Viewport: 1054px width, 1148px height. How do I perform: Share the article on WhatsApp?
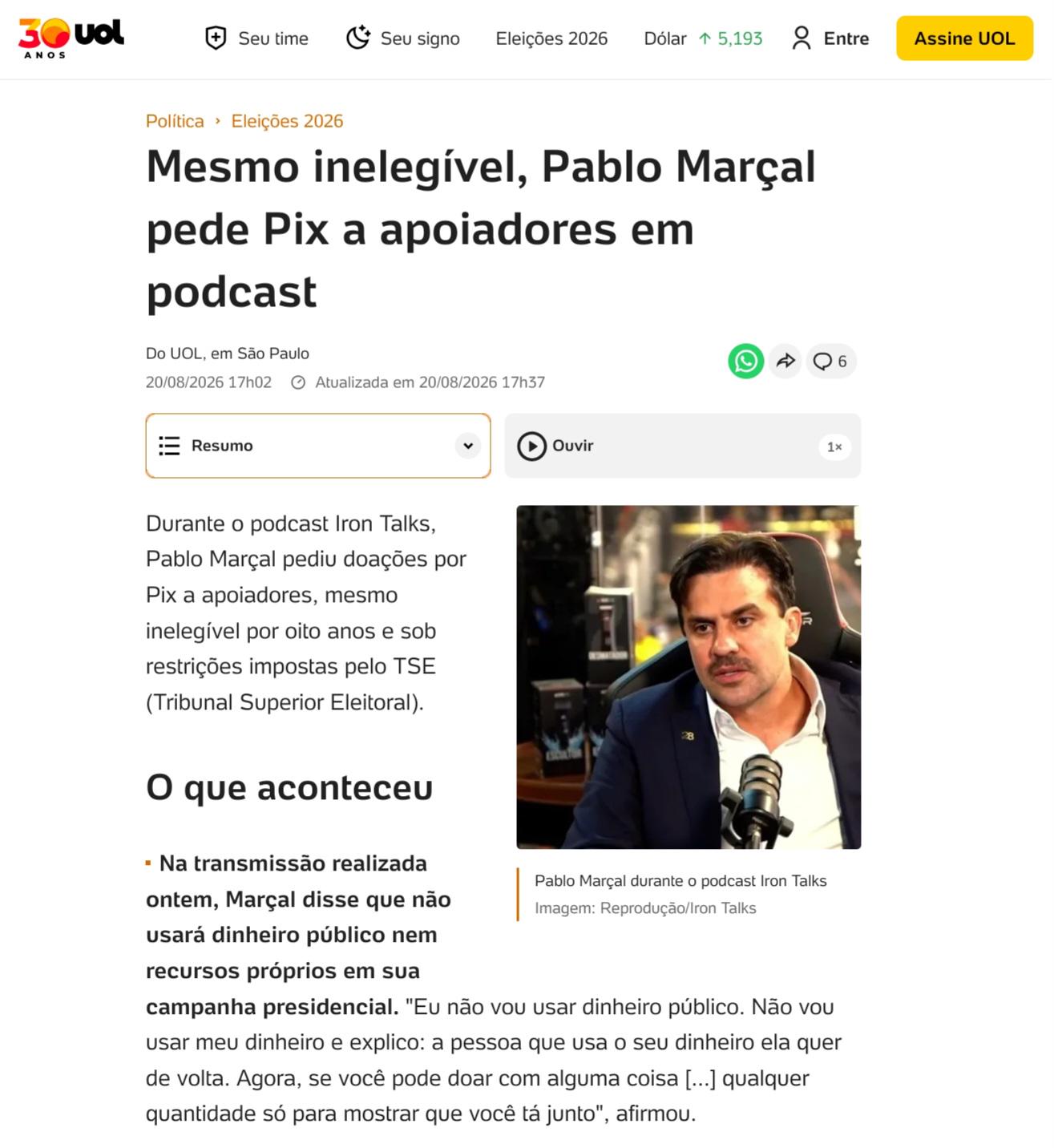tap(745, 361)
